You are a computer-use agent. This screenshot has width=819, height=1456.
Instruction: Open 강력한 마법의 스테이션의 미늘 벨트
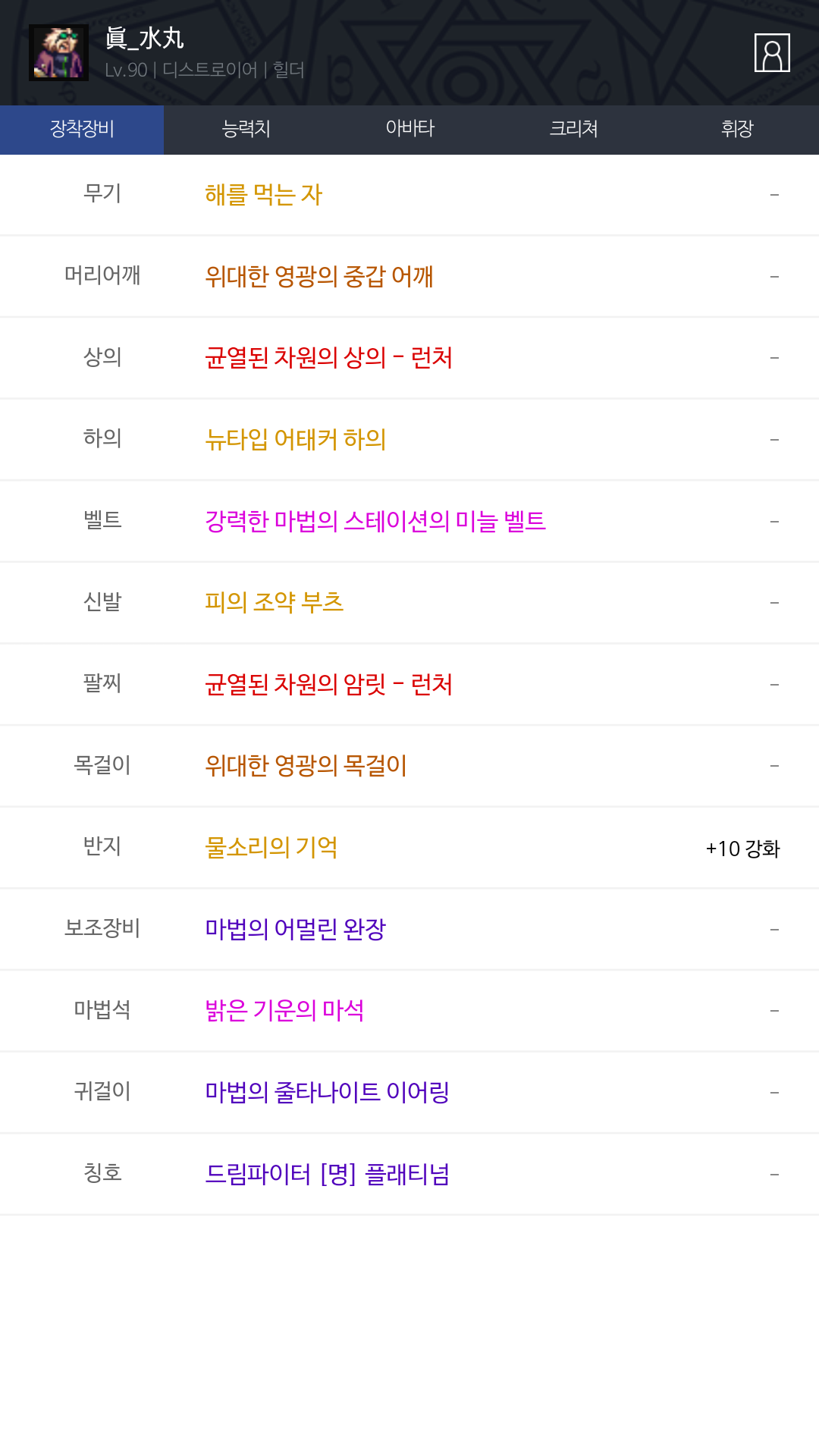[x=375, y=522]
